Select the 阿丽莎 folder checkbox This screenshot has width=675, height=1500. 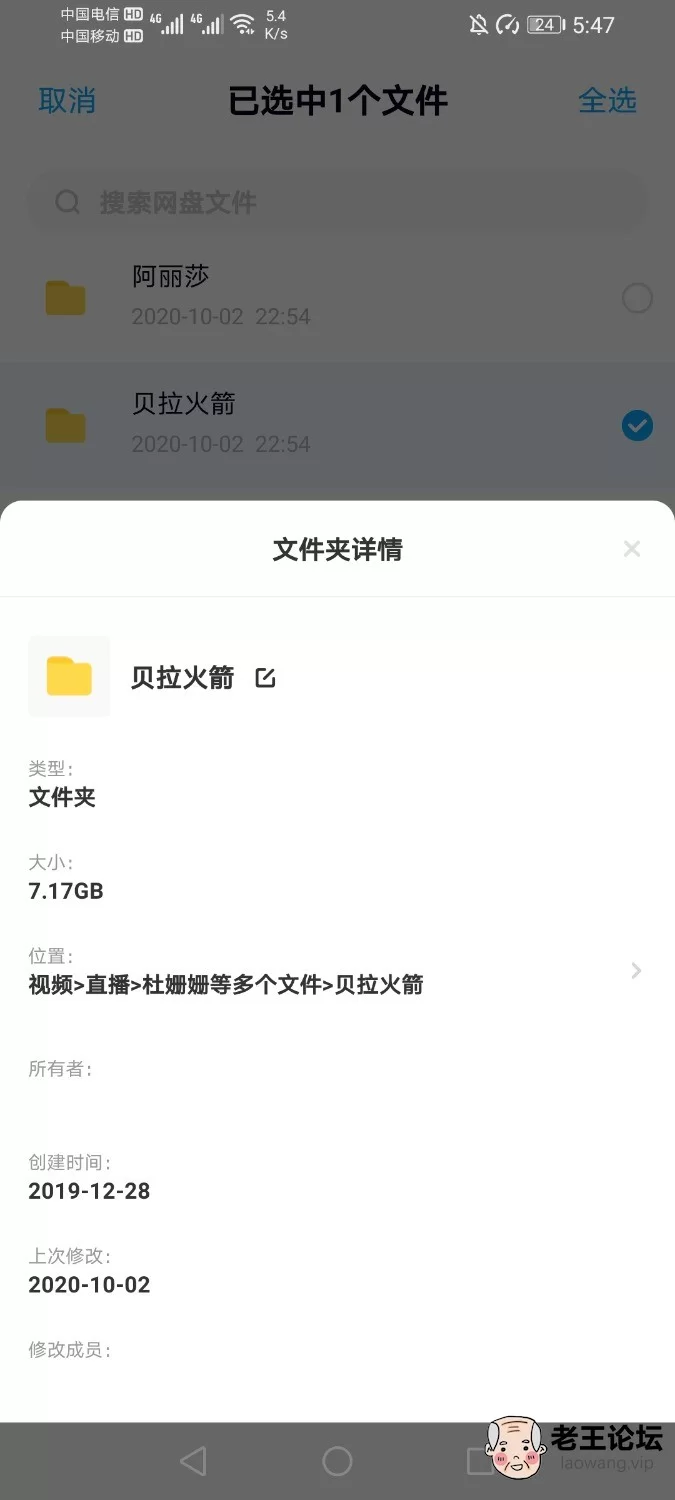pyautogui.click(x=637, y=298)
